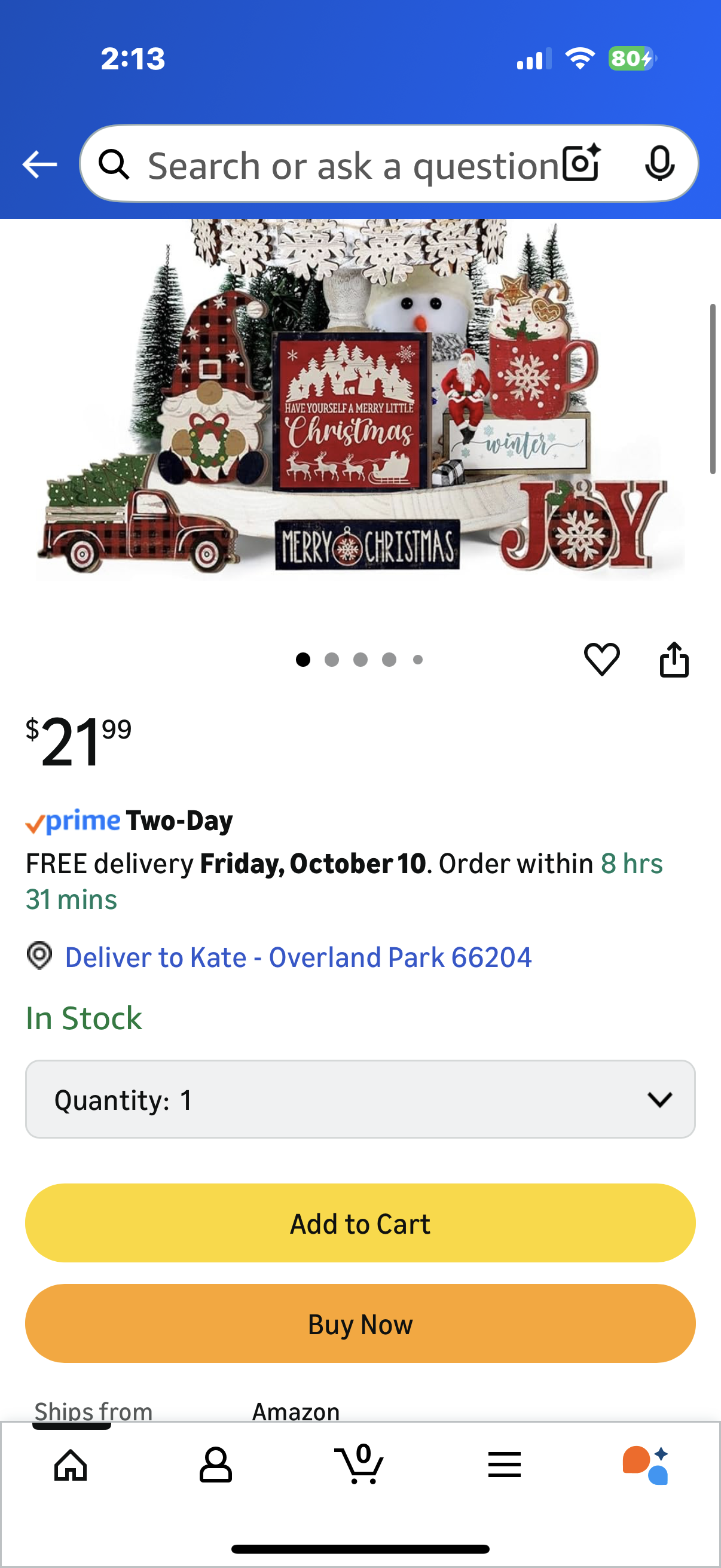The width and height of the screenshot is (721, 1568).
Task: View the shopping cart
Action: [x=359, y=1465]
